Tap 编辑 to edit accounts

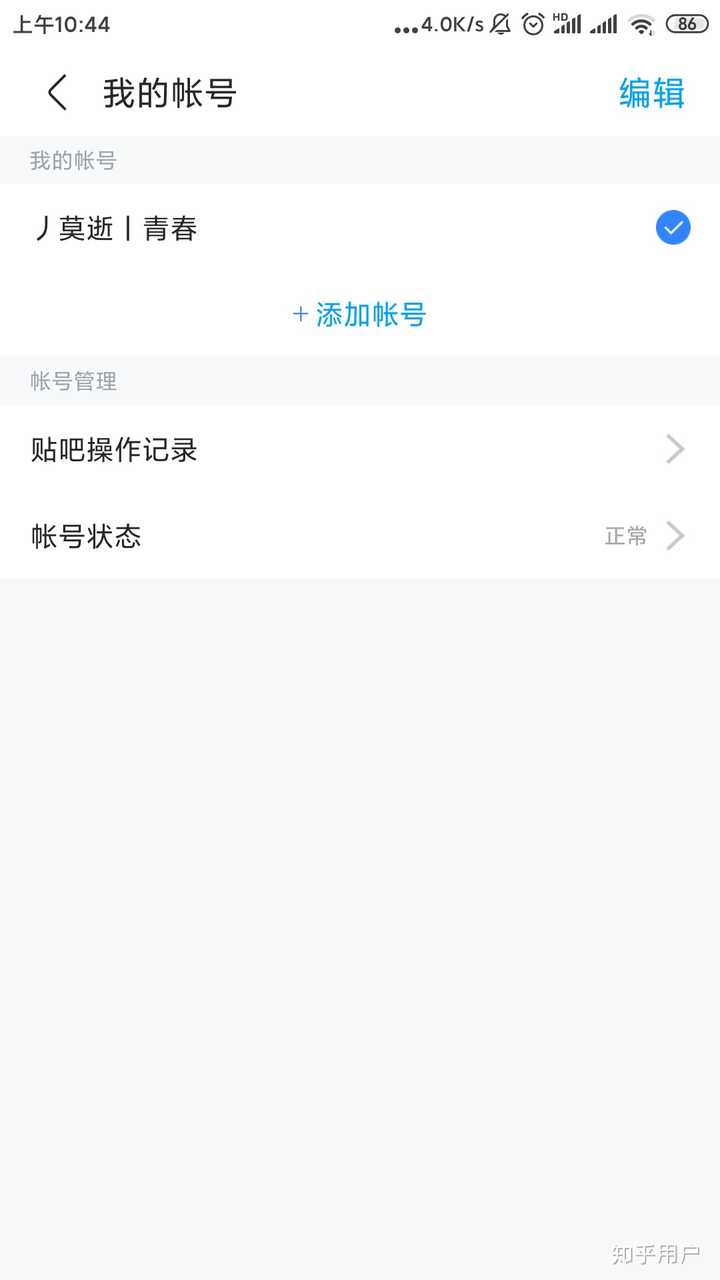pos(651,93)
